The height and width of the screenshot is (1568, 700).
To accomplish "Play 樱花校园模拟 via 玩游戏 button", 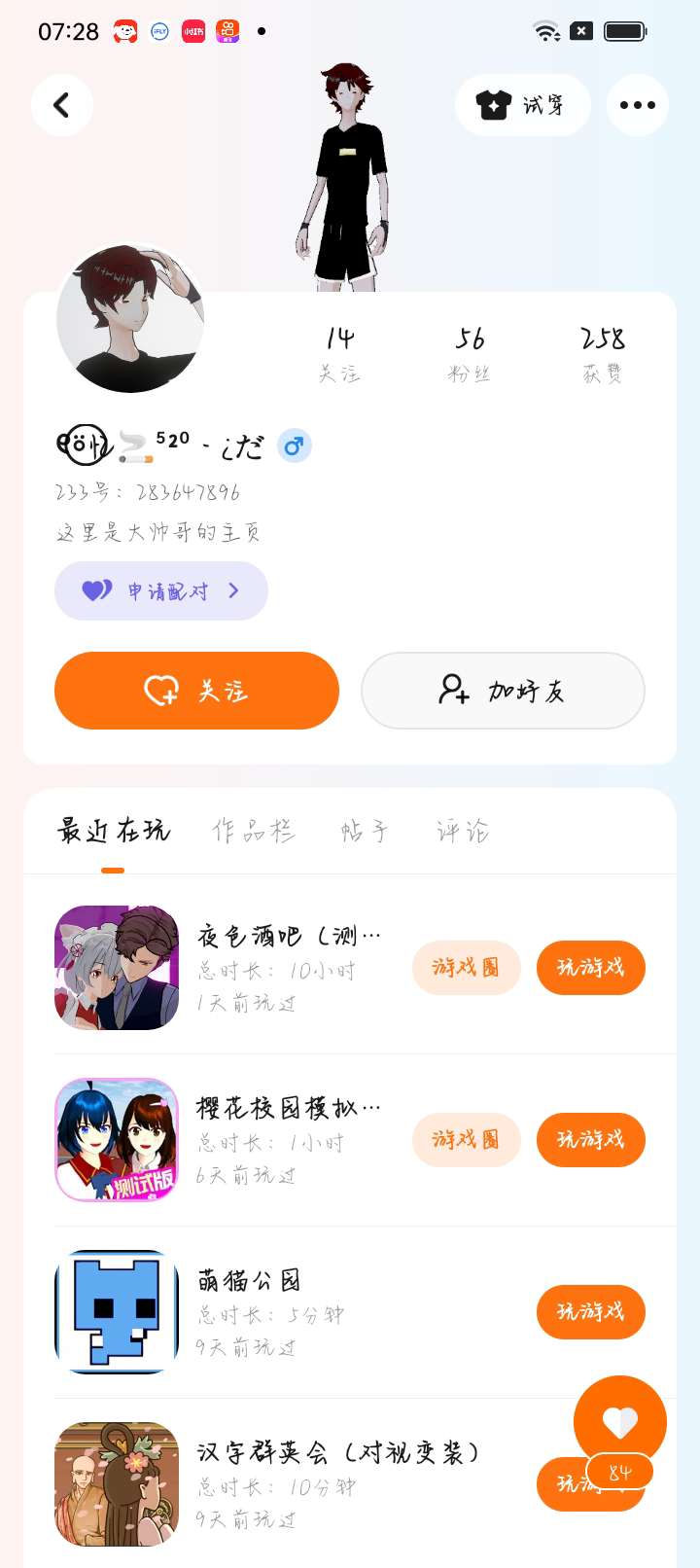I will pos(591,1140).
